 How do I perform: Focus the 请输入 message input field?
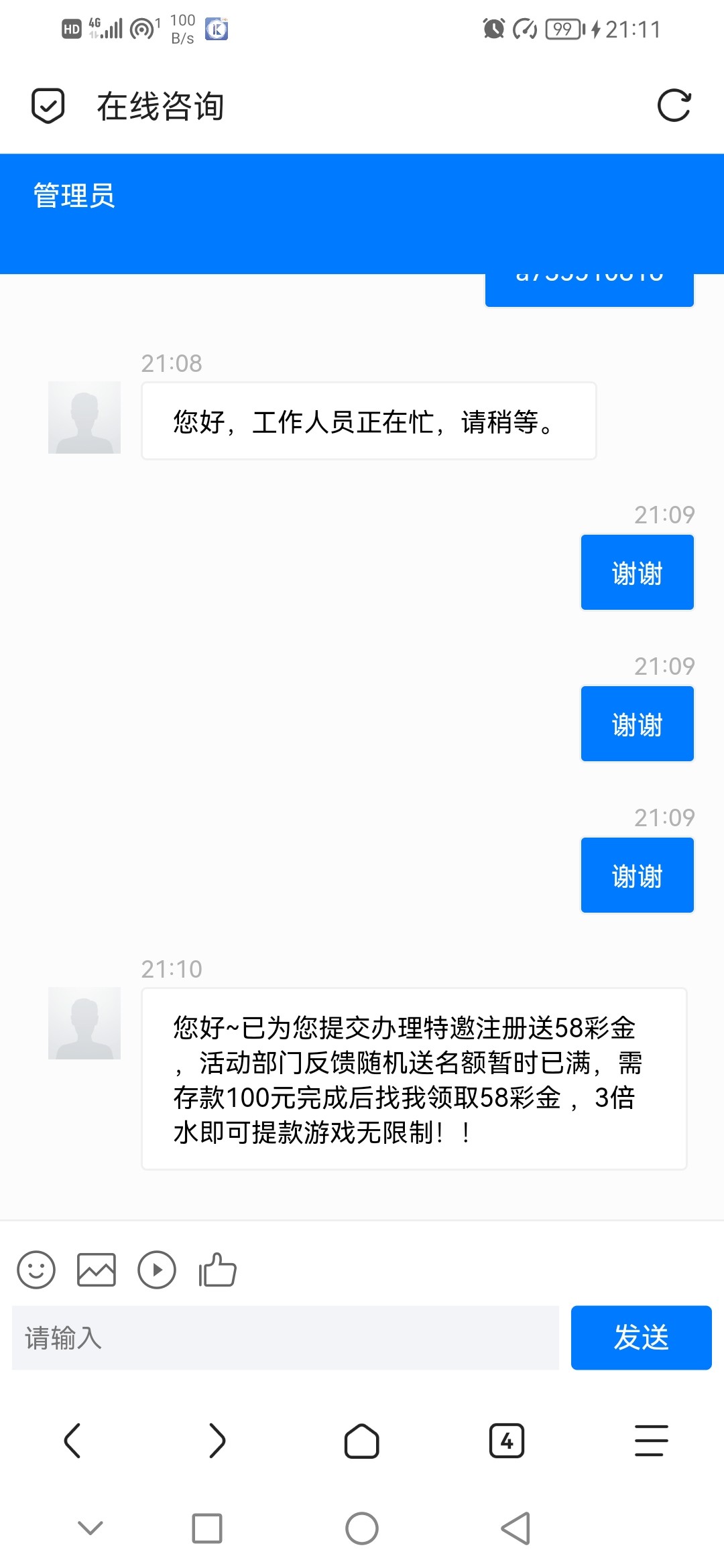point(286,1337)
